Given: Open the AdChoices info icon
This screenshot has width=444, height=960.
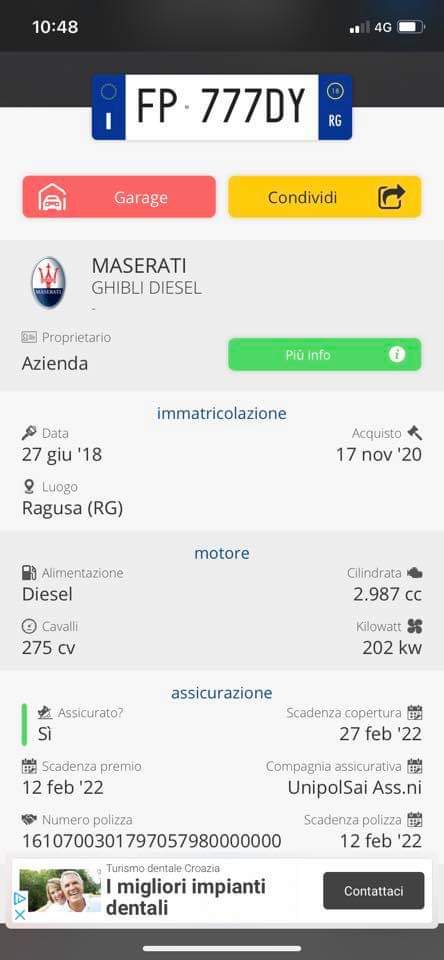Looking at the screenshot, I should click(x=20, y=899).
